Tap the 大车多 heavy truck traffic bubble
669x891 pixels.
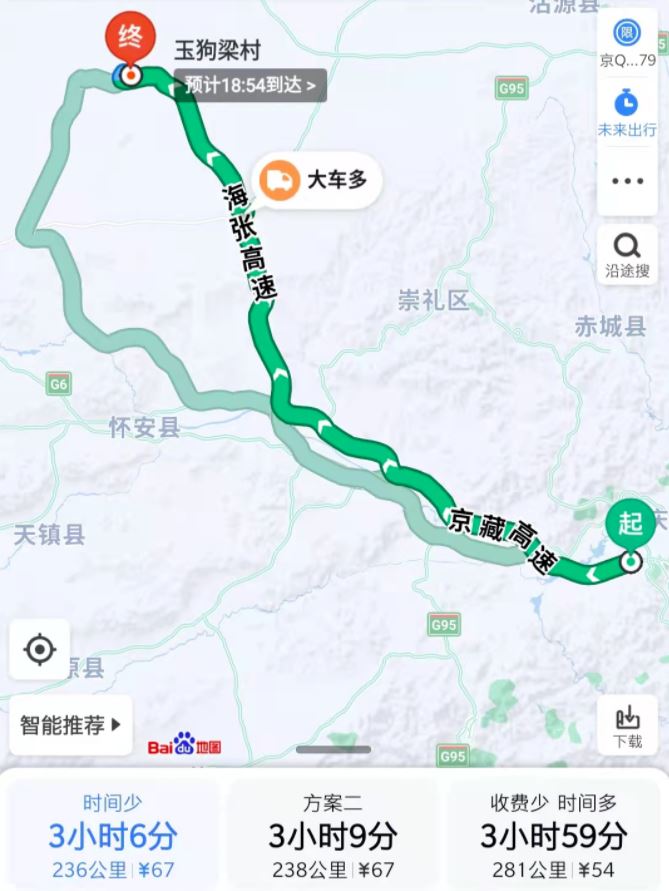coord(316,180)
